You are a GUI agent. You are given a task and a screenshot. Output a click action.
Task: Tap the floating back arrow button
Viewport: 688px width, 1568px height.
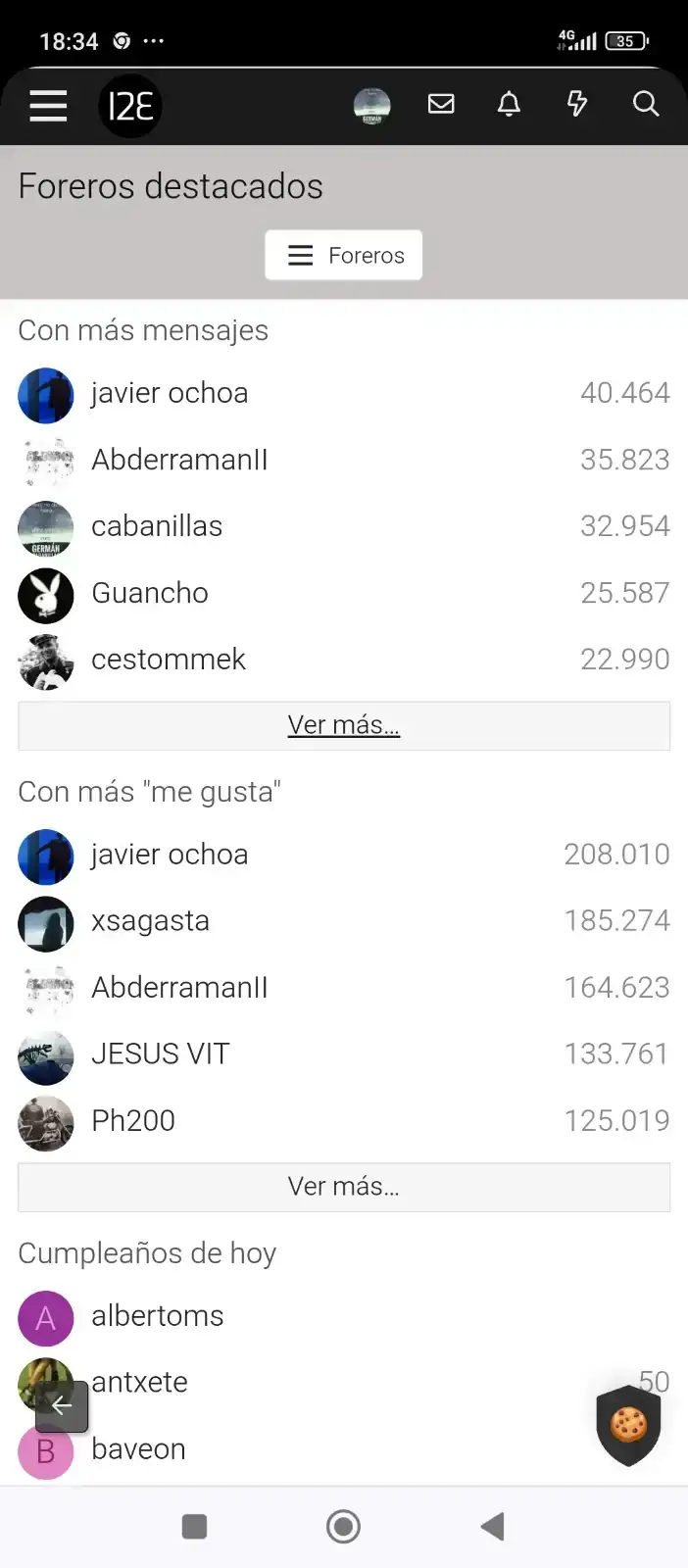[x=62, y=1406]
